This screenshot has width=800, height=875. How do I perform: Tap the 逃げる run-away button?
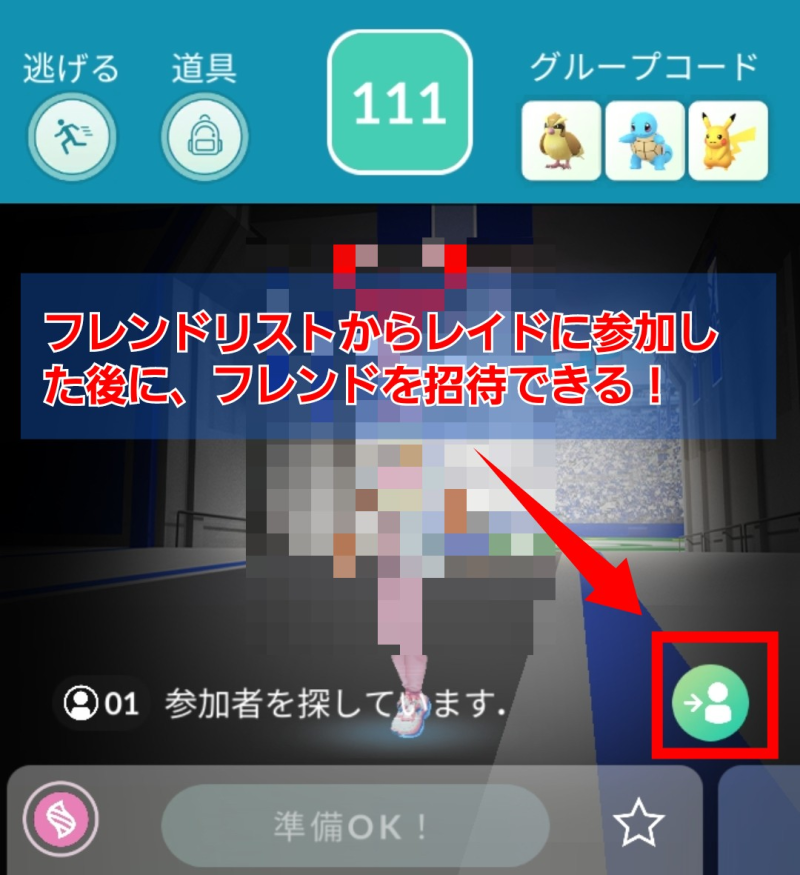[x=71, y=136]
